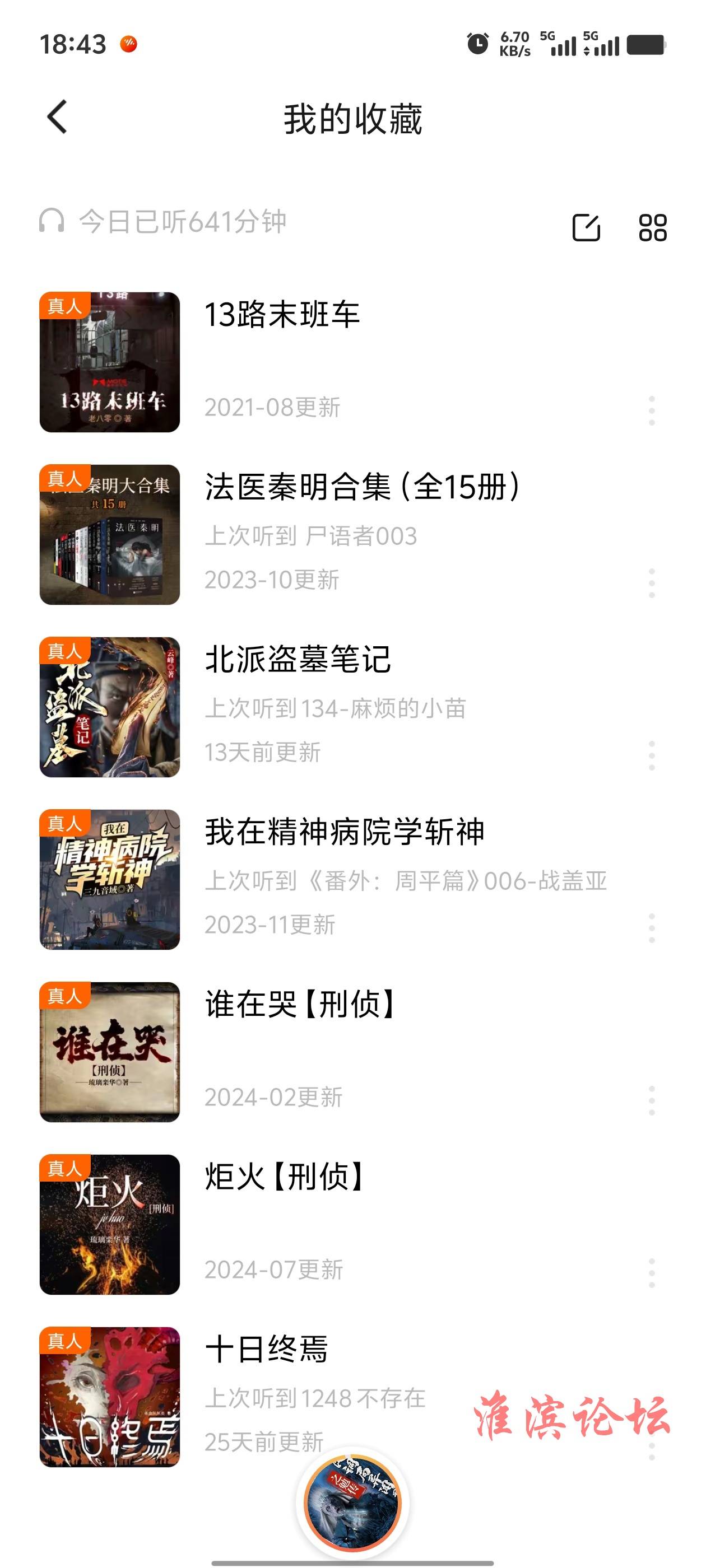Tap the overflow dots for 炬火【刑侦】
The image size is (706, 1568).
(652, 1273)
